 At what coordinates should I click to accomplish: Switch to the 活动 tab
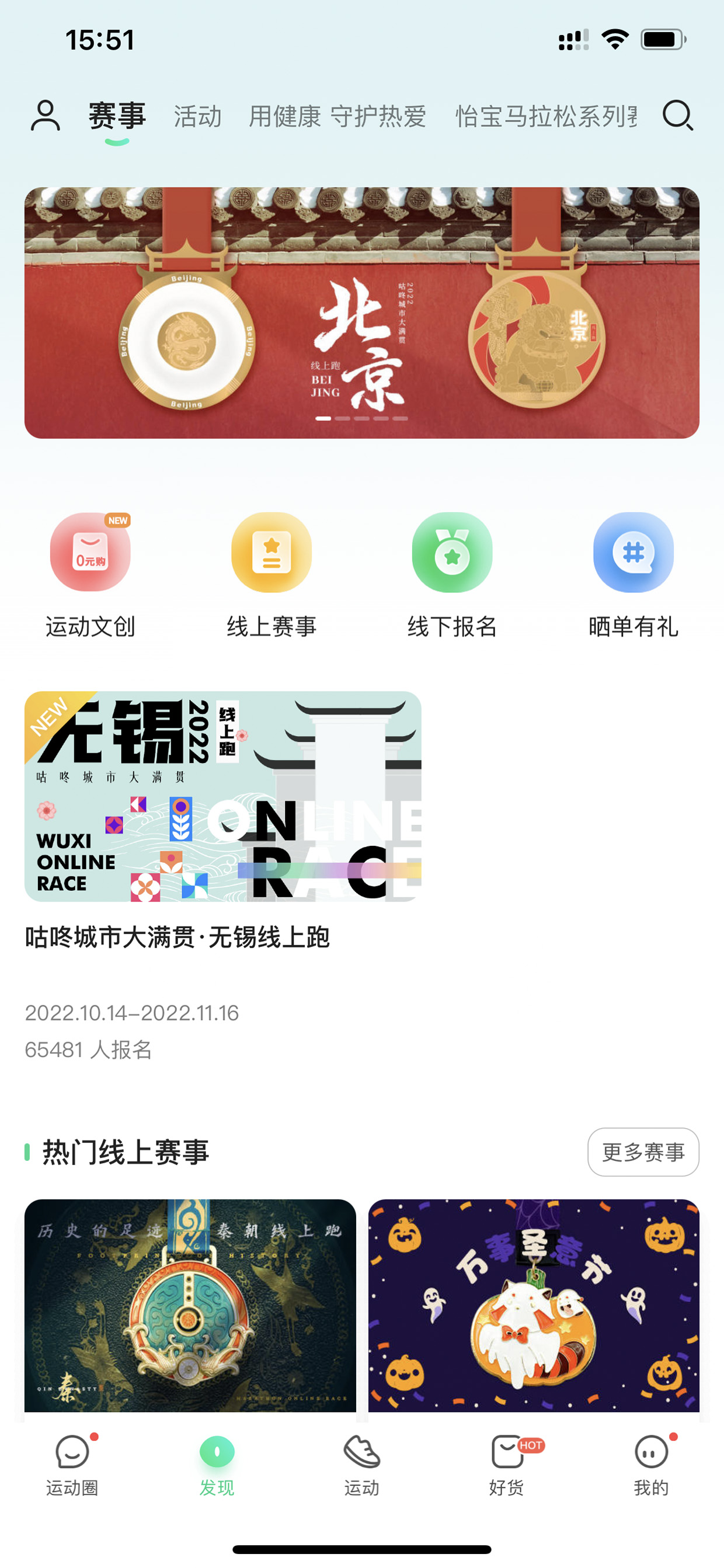[x=198, y=116]
